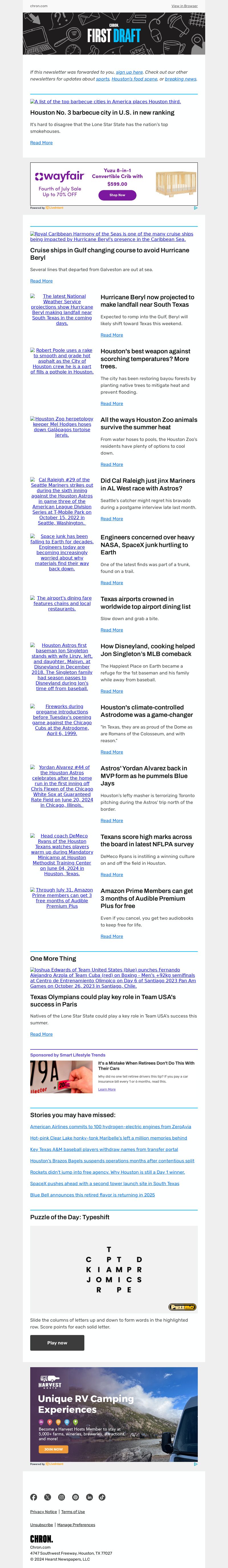228x1568 pixels.
Task: Read More about Texans NFLPA survey
Action: point(111,874)
